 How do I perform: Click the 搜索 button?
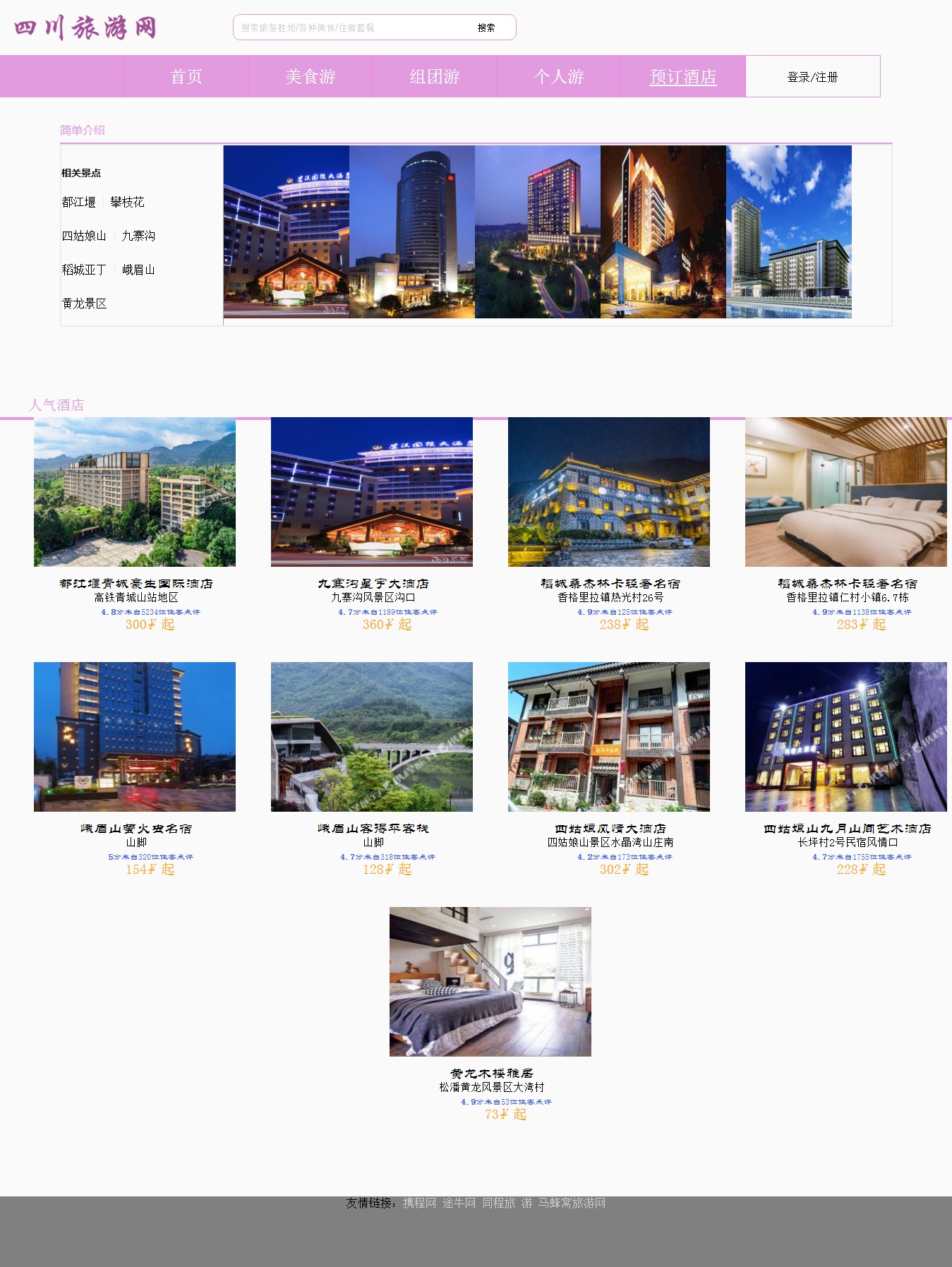coord(486,28)
